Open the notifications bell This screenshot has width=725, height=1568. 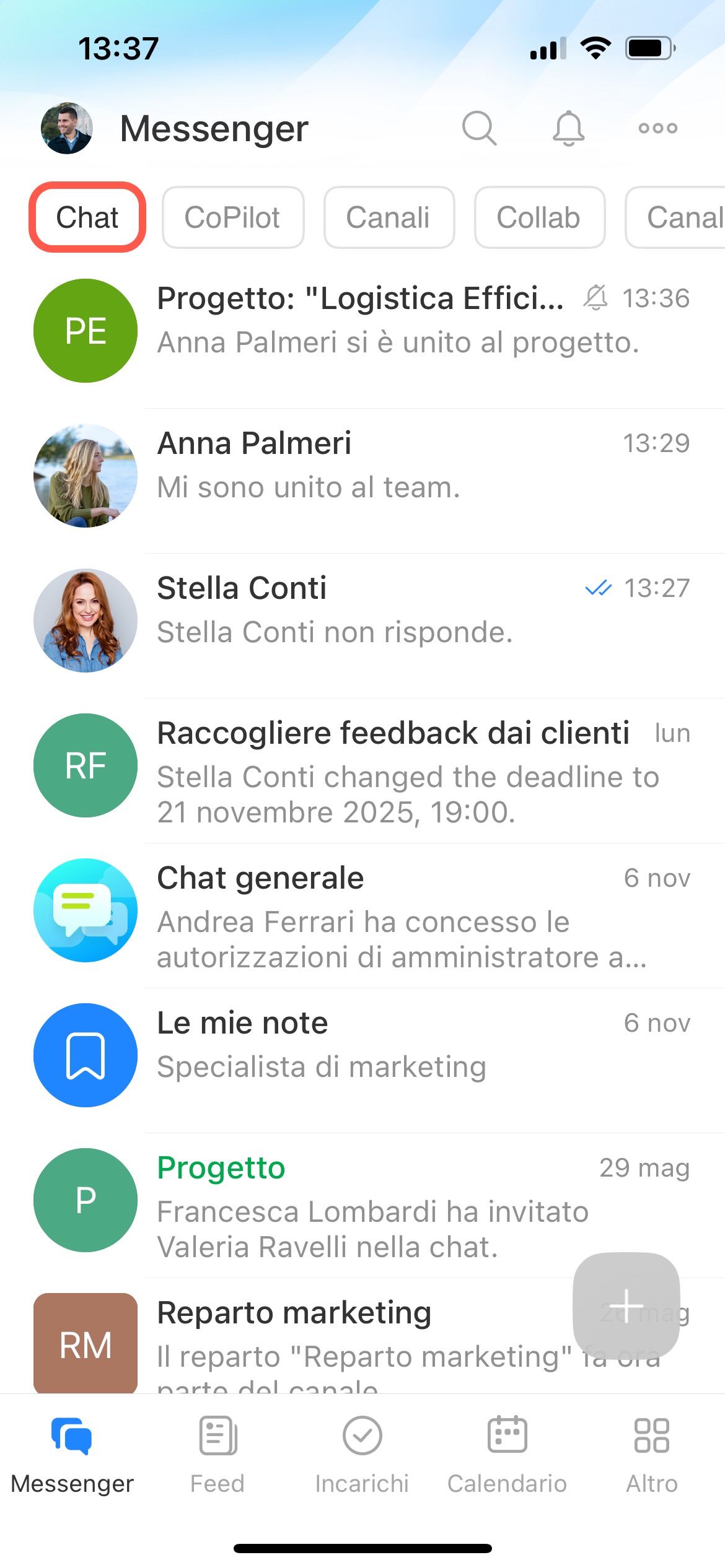568,128
